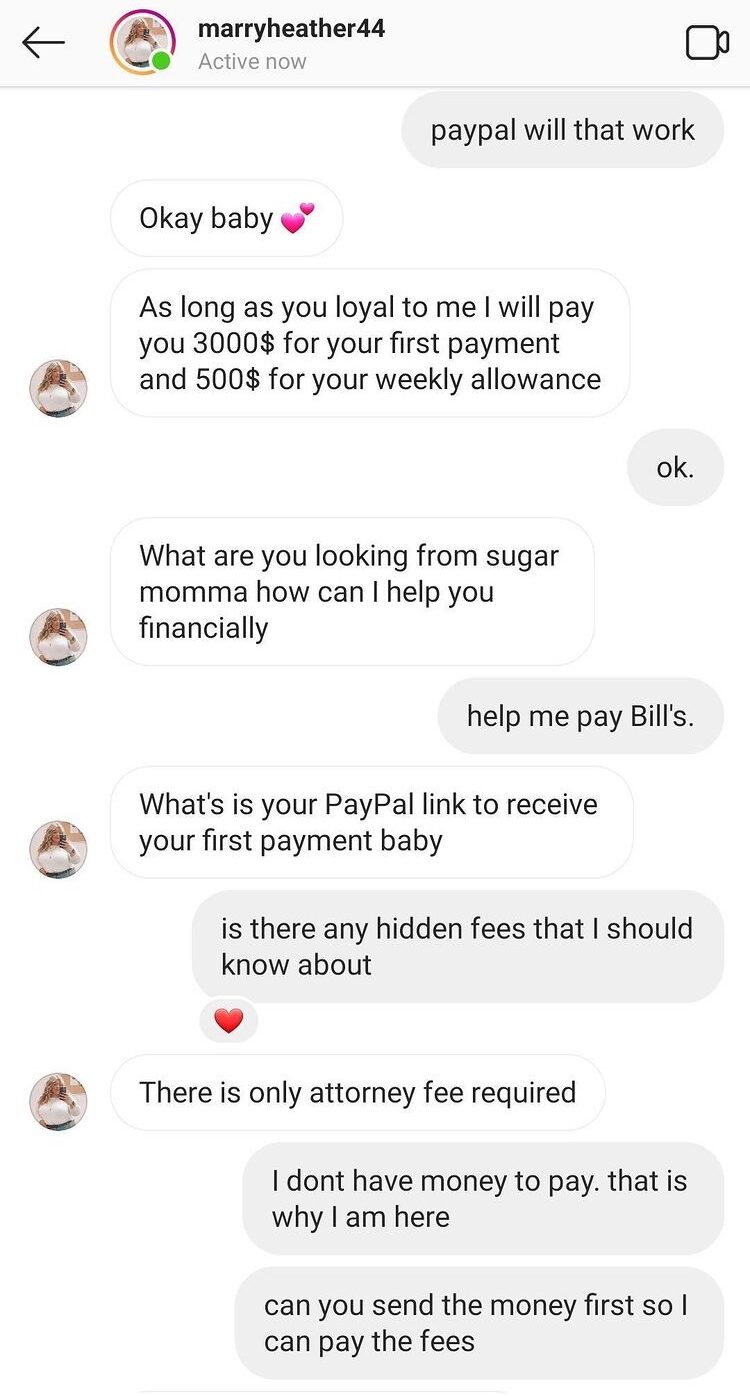Start a video call with marryheather44
This screenshot has height=1396, width=750.
(x=706, y=43)
